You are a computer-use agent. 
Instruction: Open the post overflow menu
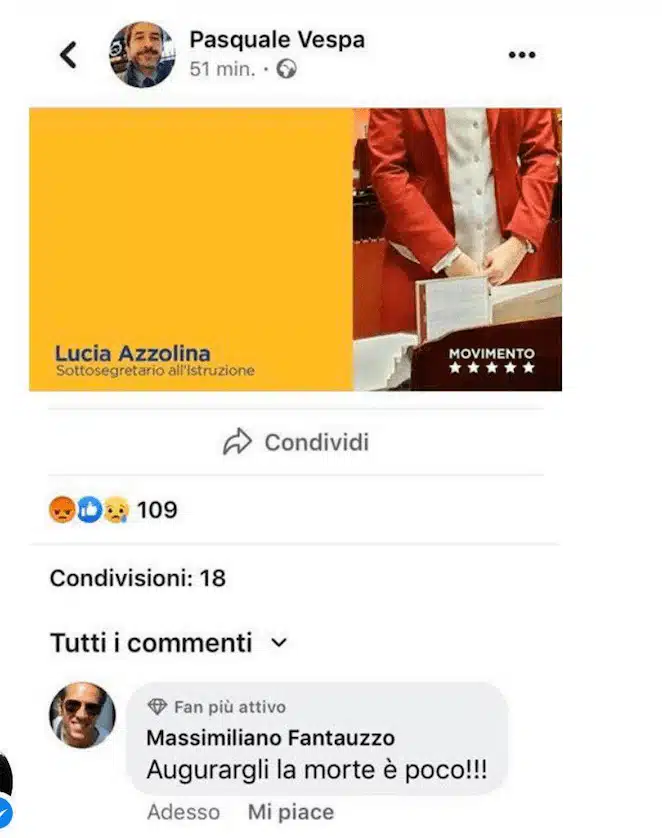point(522,55)
